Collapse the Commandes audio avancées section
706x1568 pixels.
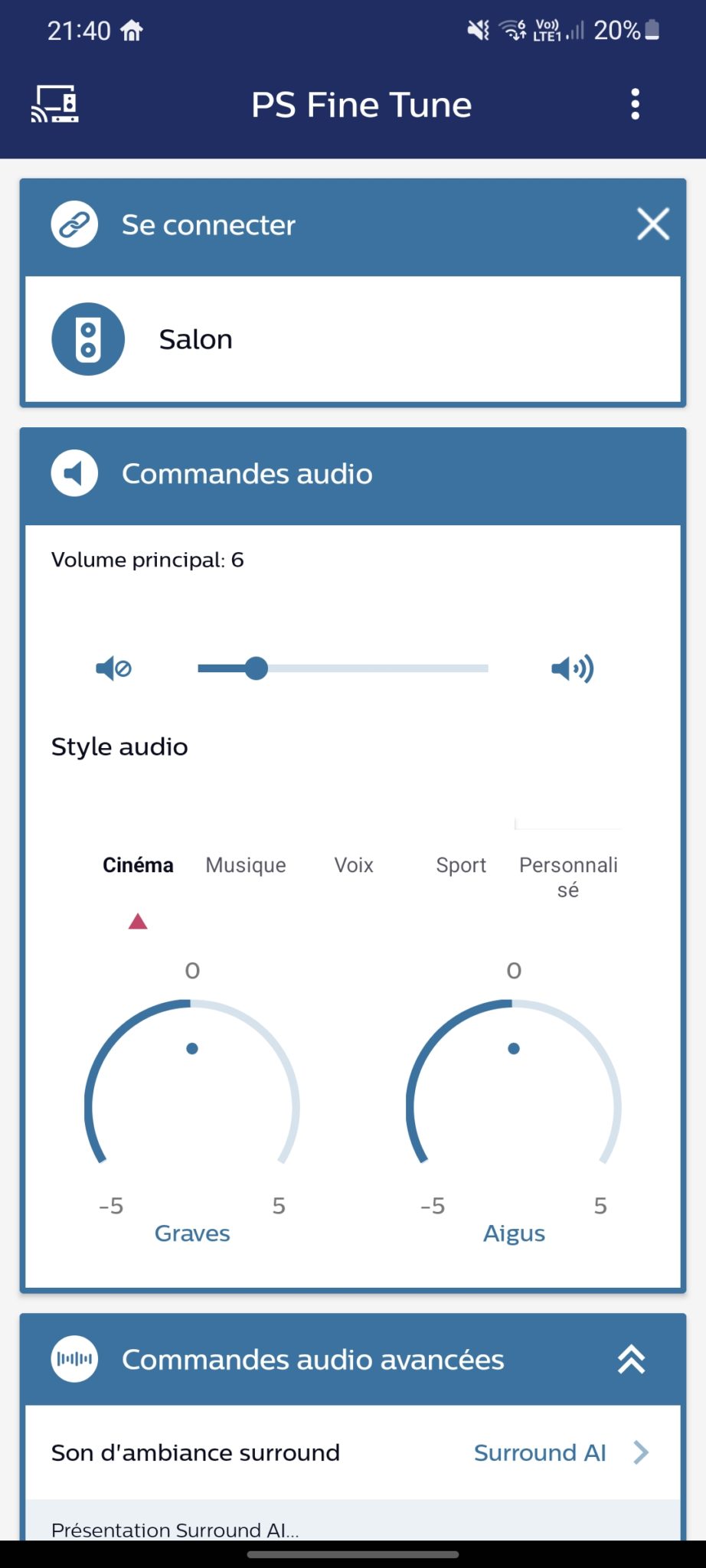tap(632, 1359)
